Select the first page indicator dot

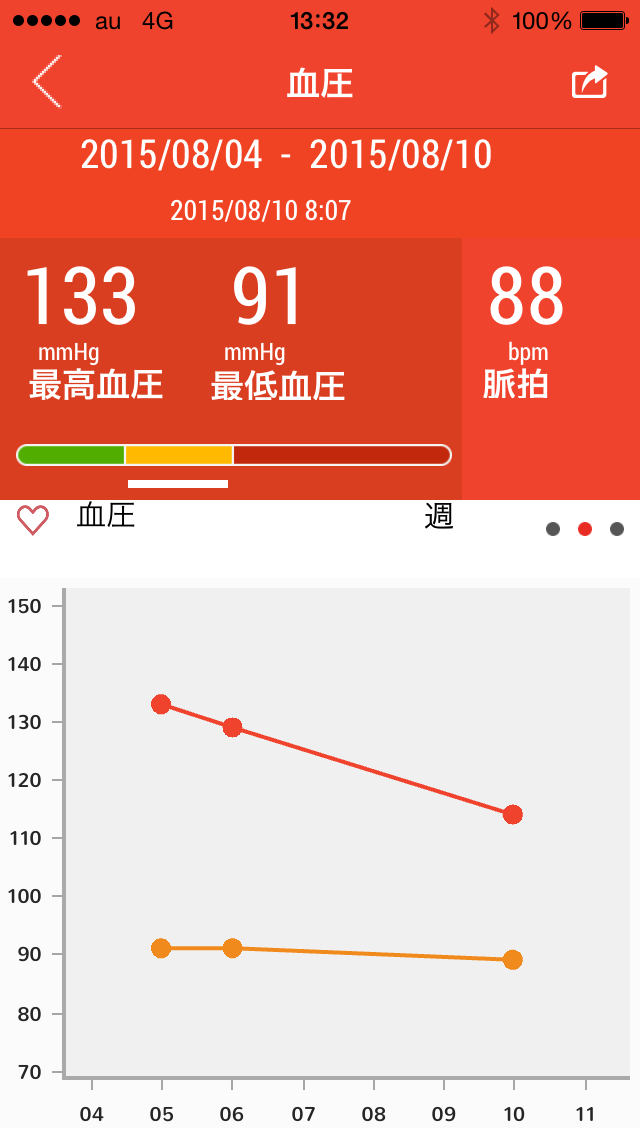pos(553,529)
